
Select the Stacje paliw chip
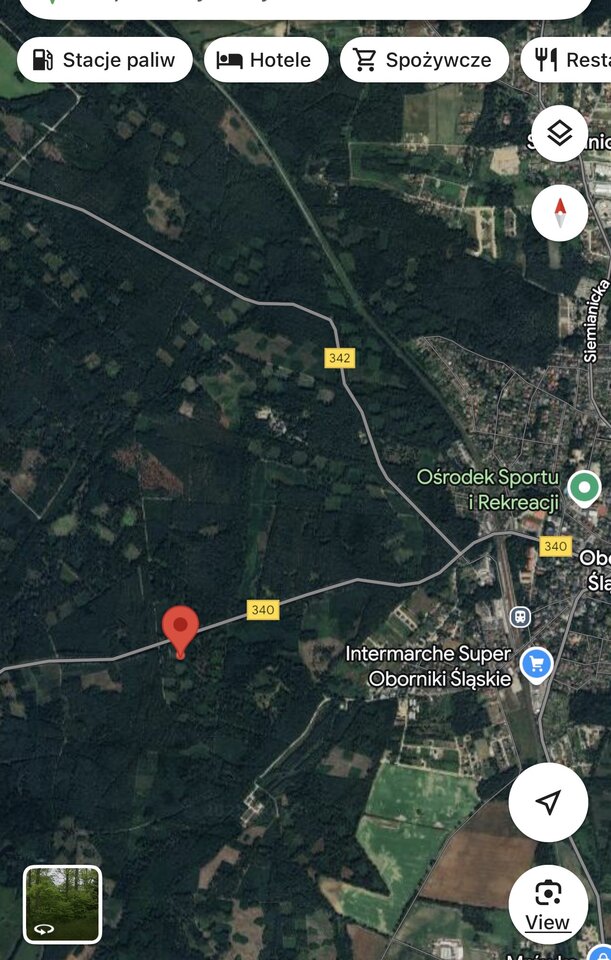103,60
